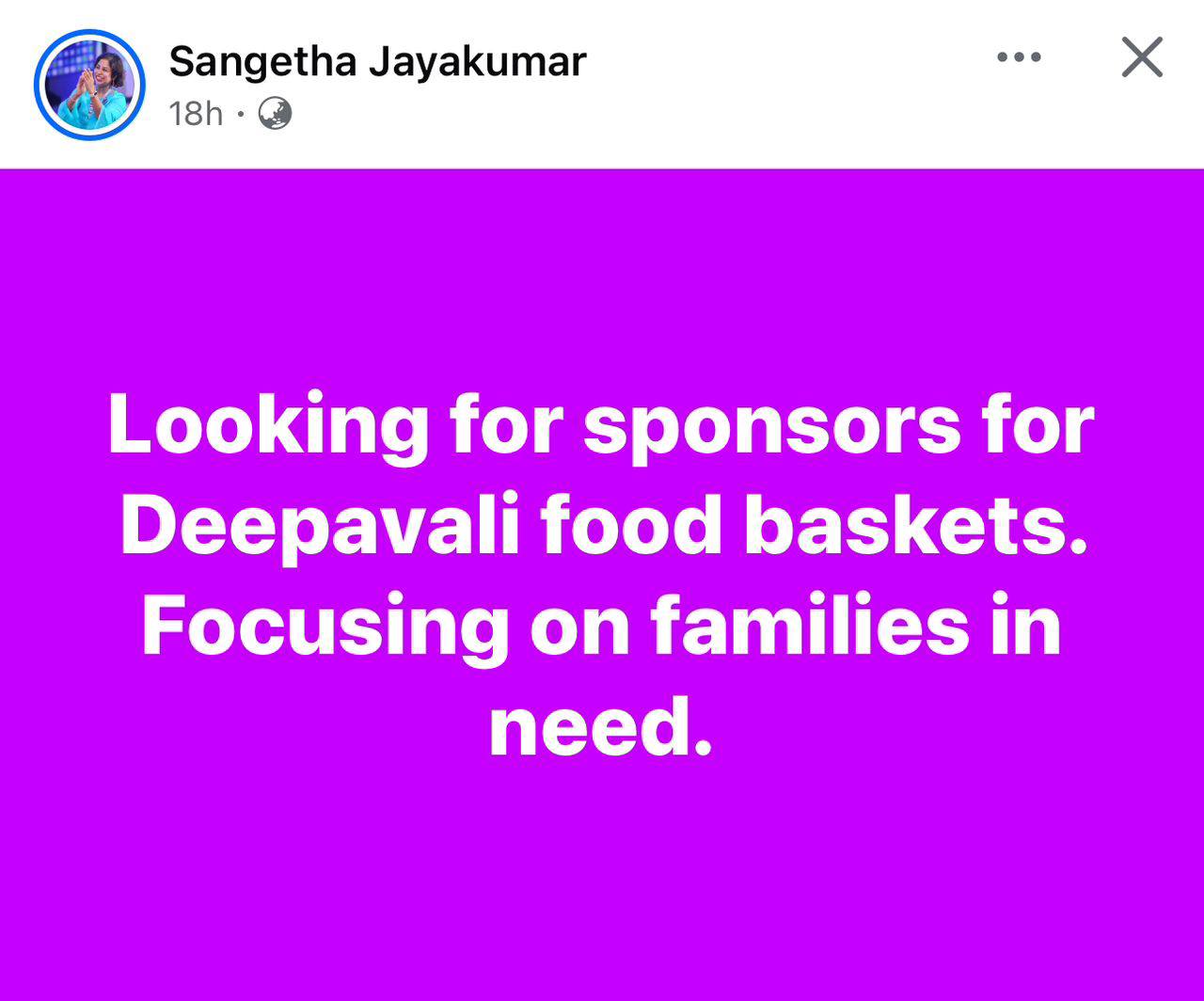Screen dimensions: 1204x1001
Task: Tap the name Sangetha Jayakumar
Action: pyautogui.click(x=377, y=62)
